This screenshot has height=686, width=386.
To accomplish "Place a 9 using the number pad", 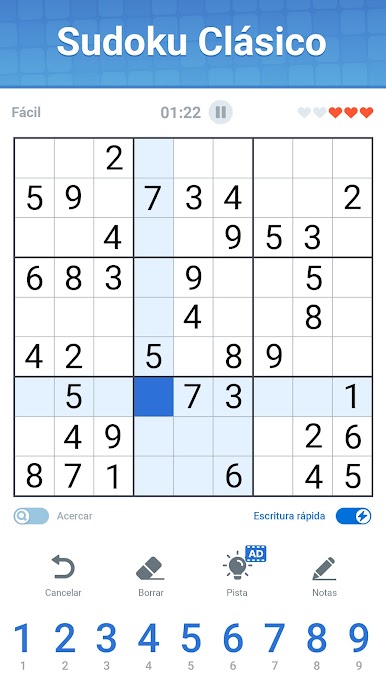I will click(x=359, y=646).
